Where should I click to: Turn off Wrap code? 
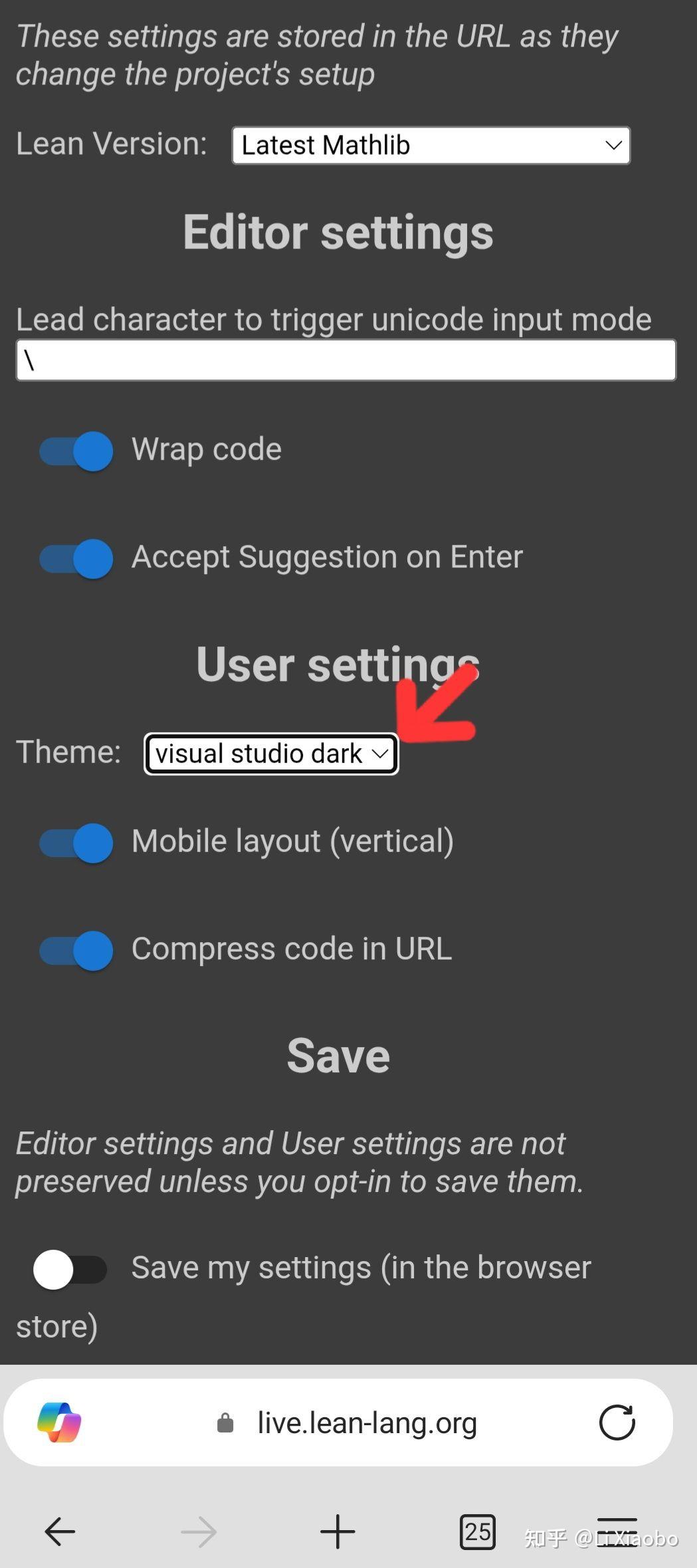pyautogui.click(x=76, y=451)
